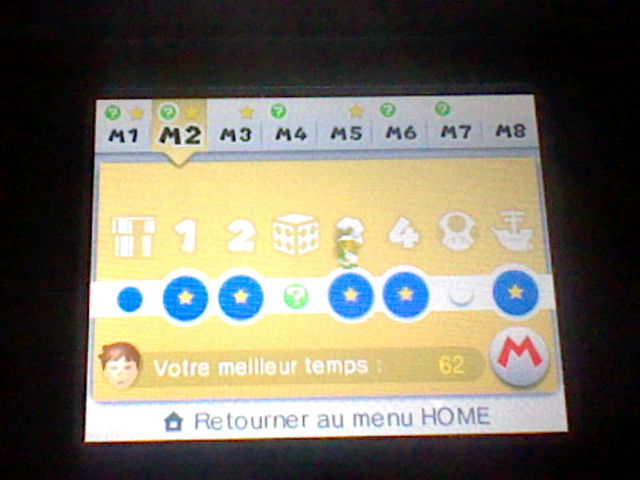This screenshot has width=640, height=480.
Task: Tap the green question mark node
Action: 295,296
